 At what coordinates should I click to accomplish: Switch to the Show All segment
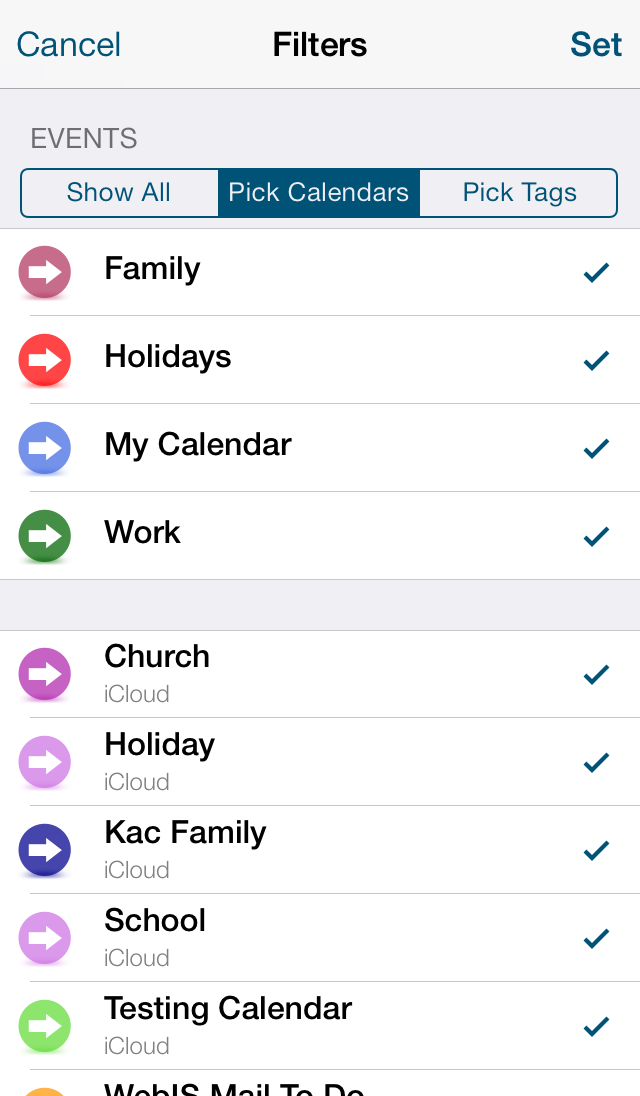[119, 192]
